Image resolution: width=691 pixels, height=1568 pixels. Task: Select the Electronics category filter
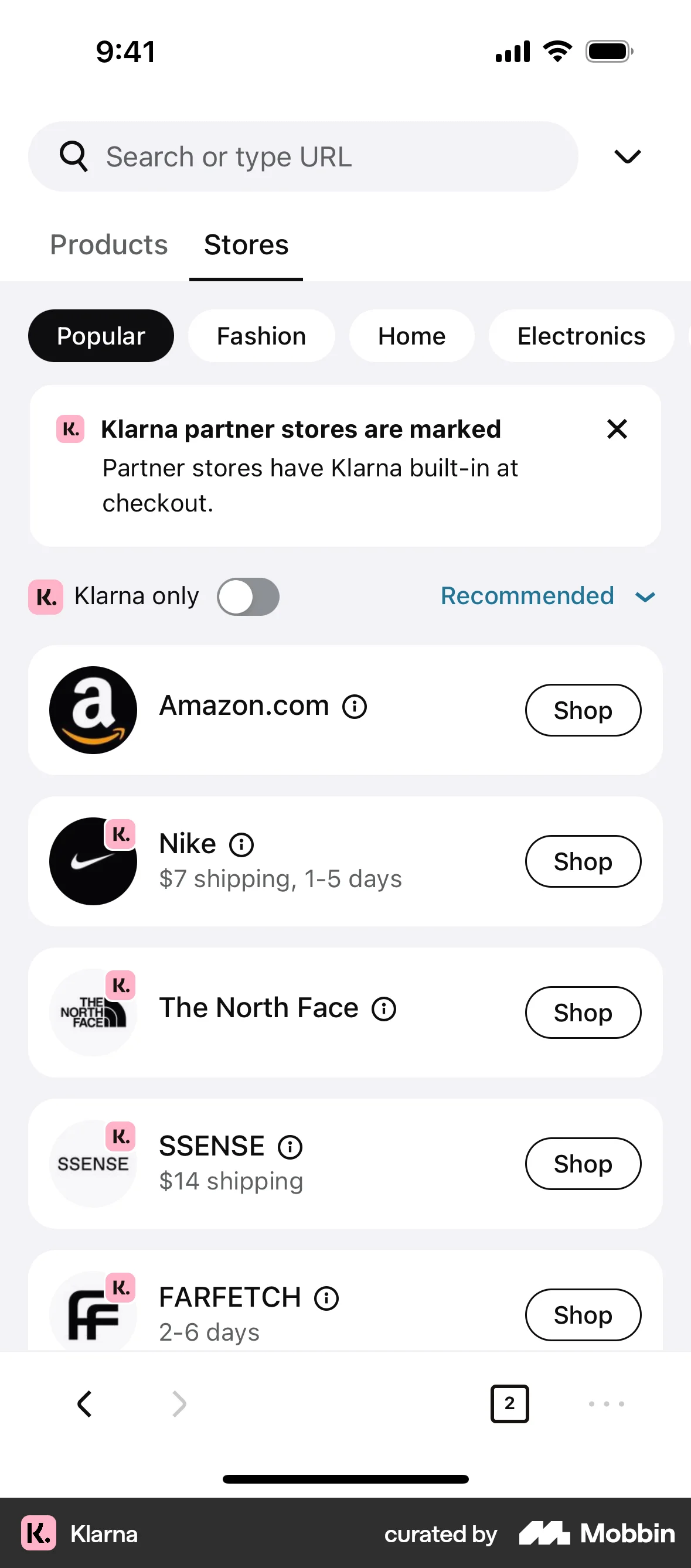581,335
